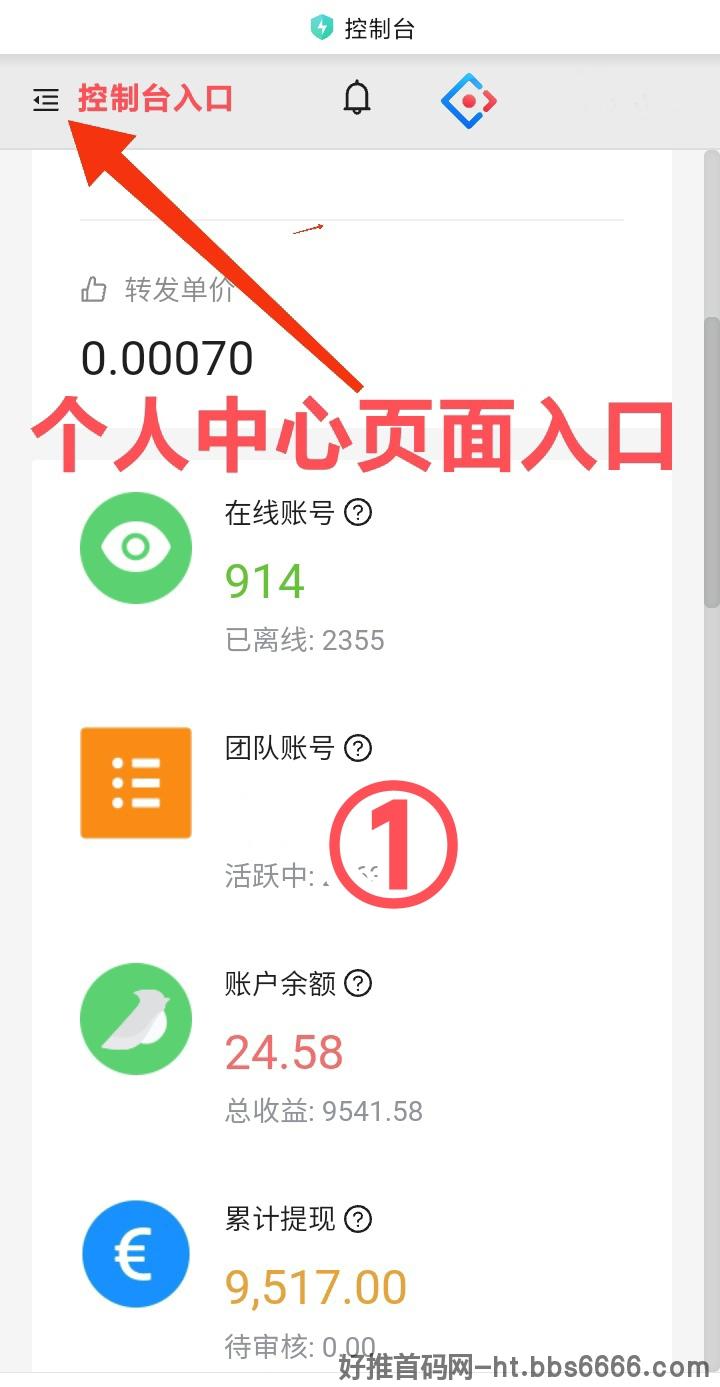Image resolution: width=720 pixels, height=1387 pixels.
Task: Show help tooltip for 团队账号
Action: (358, 748)
